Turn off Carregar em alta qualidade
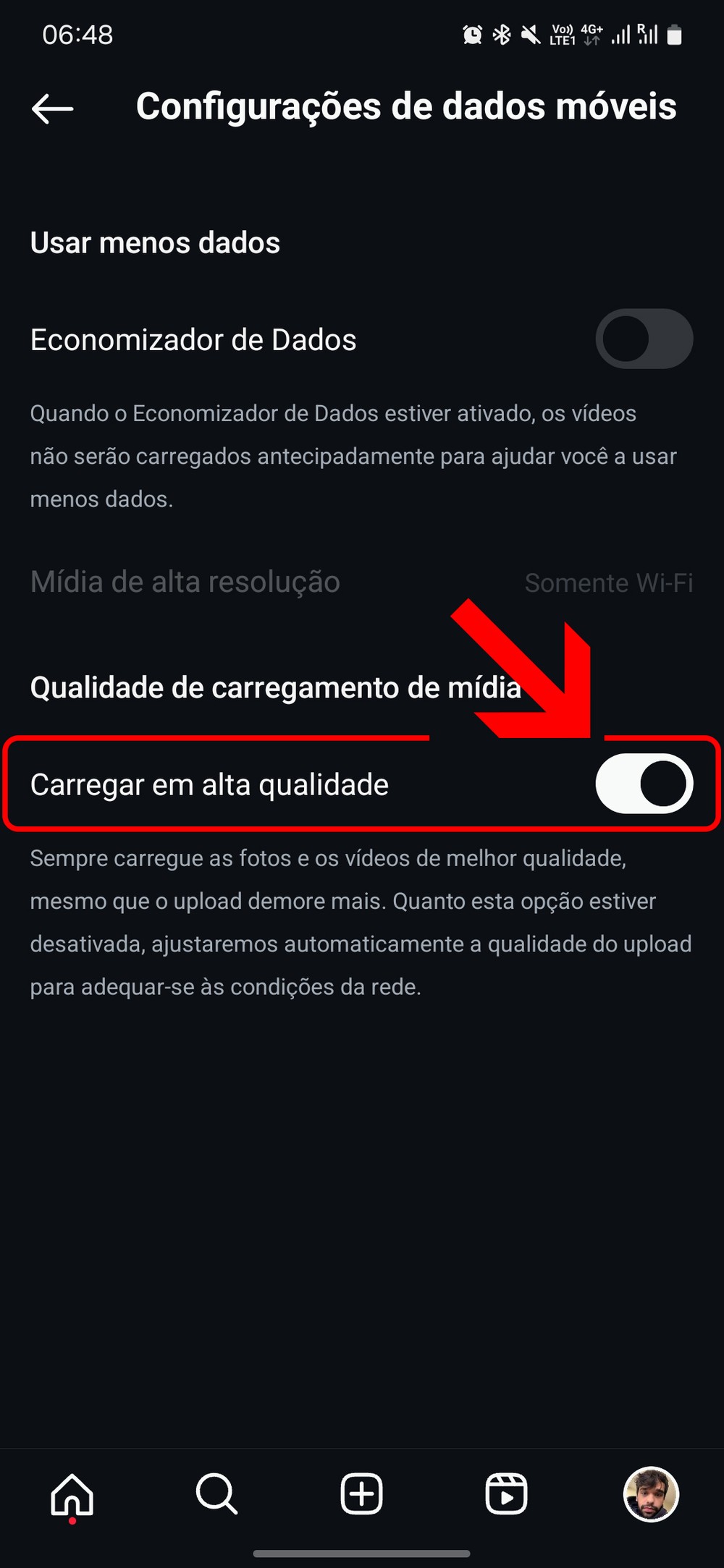 (644, 784)
